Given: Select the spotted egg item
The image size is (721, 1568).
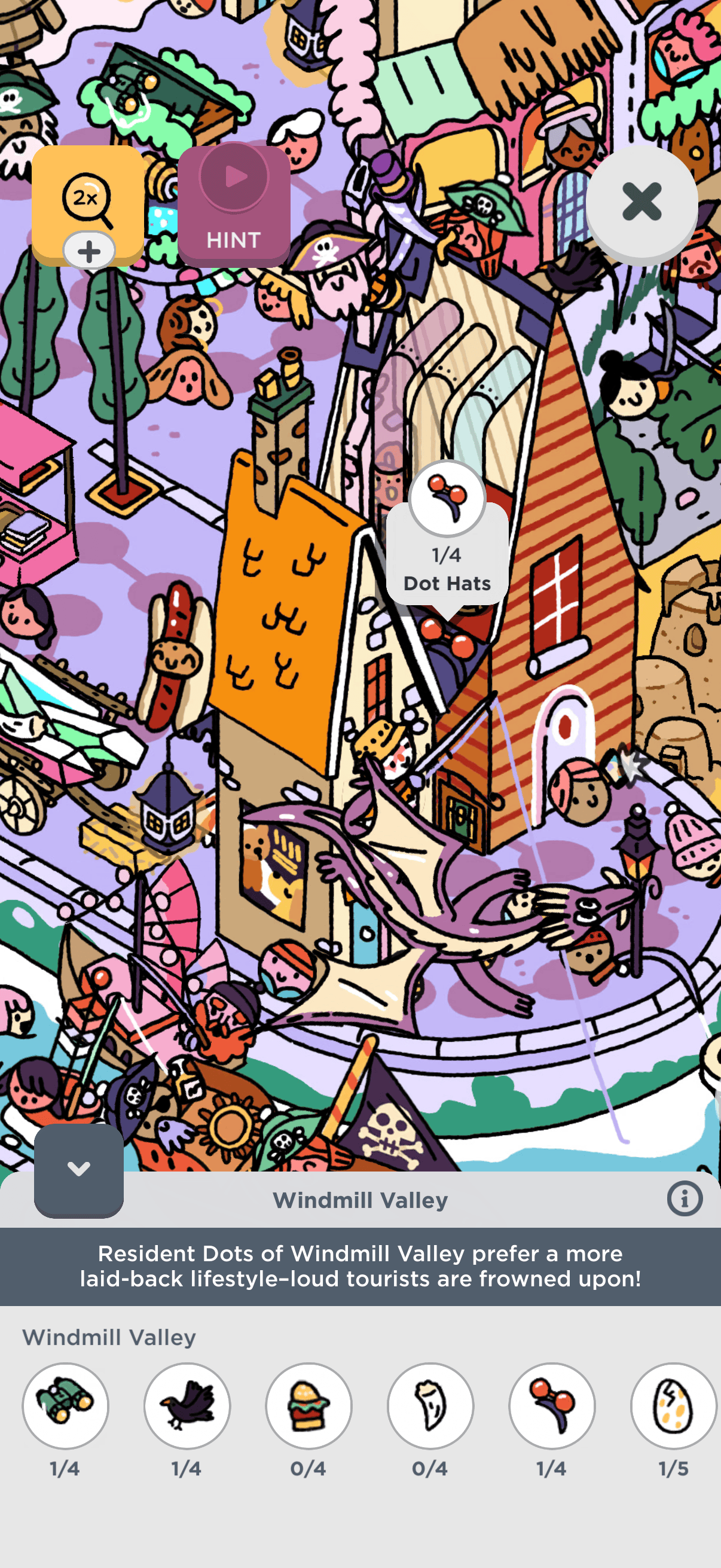Looking at the screenshot, I should point(673,1405).
